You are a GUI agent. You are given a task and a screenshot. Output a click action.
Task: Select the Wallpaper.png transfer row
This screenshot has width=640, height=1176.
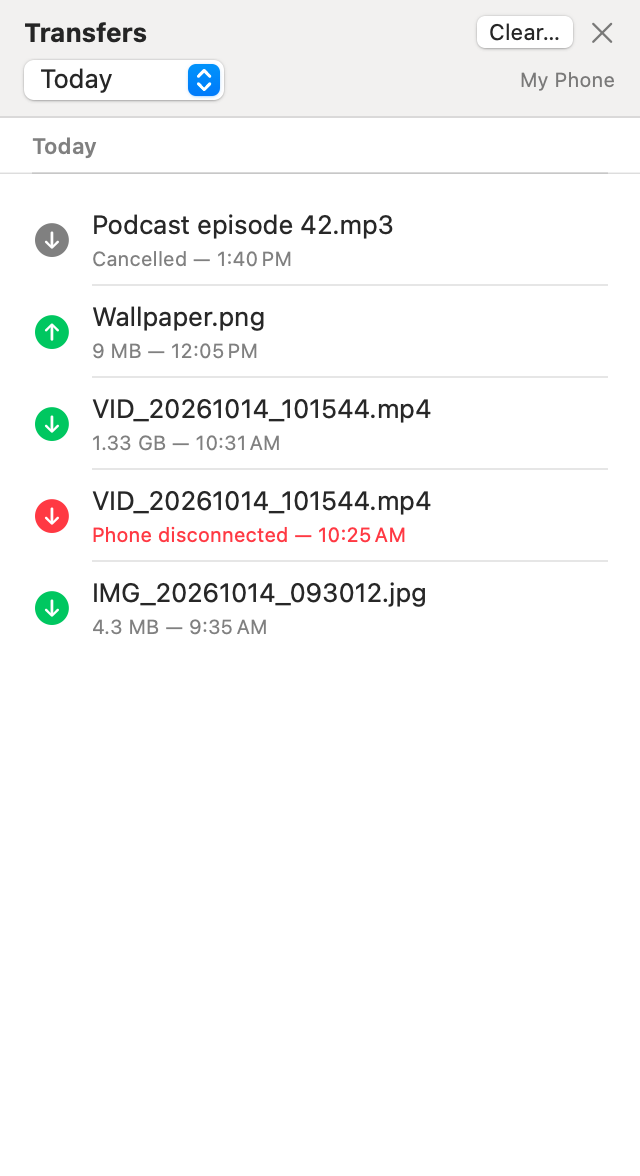(320, 332)
